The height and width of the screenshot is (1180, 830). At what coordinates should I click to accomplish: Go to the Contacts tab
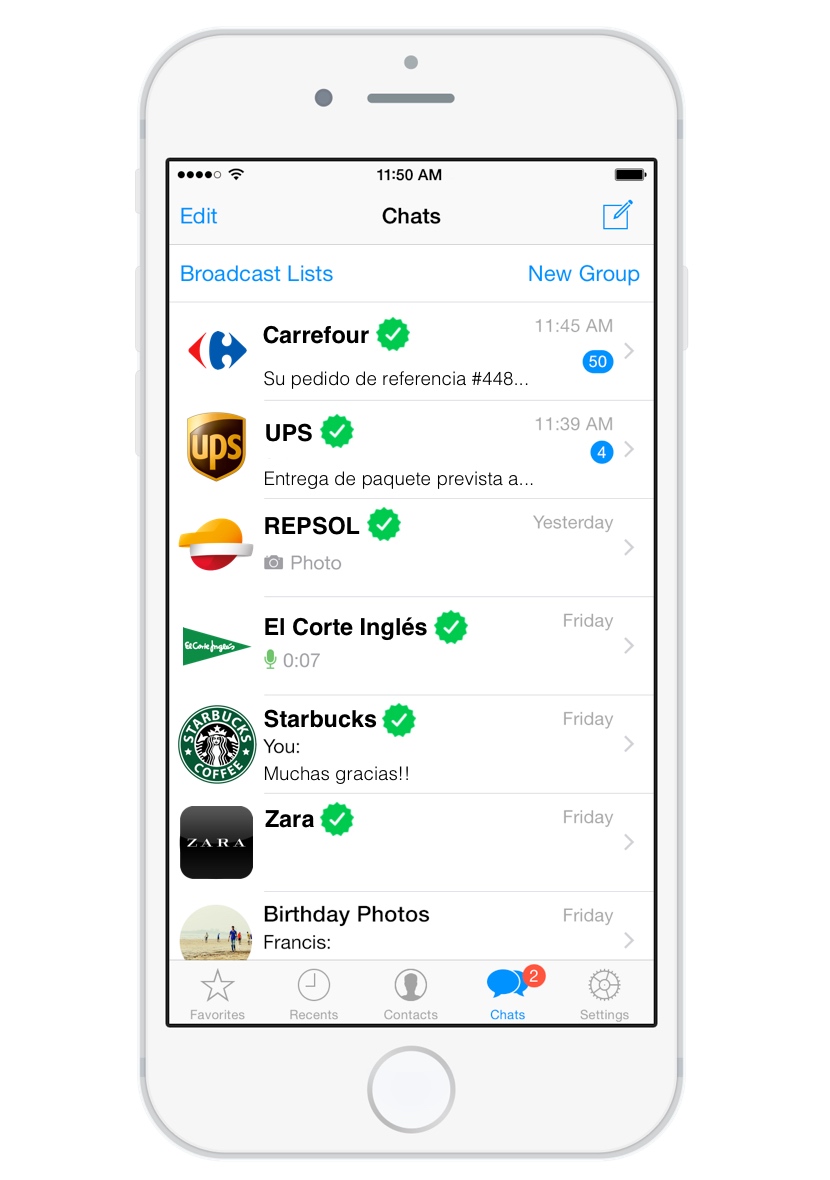tap(410, 994)
